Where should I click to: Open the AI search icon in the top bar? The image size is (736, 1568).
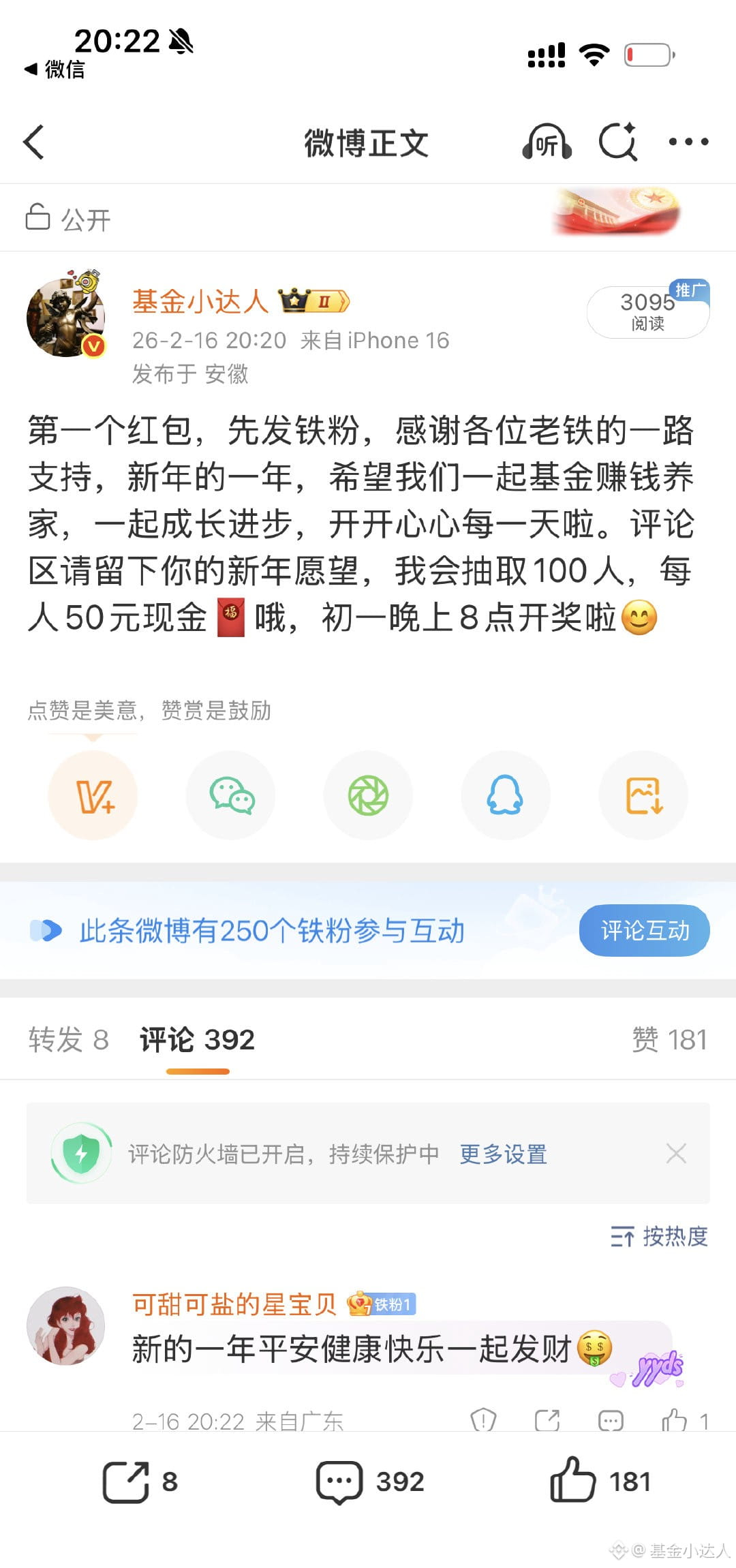[618, 142]
